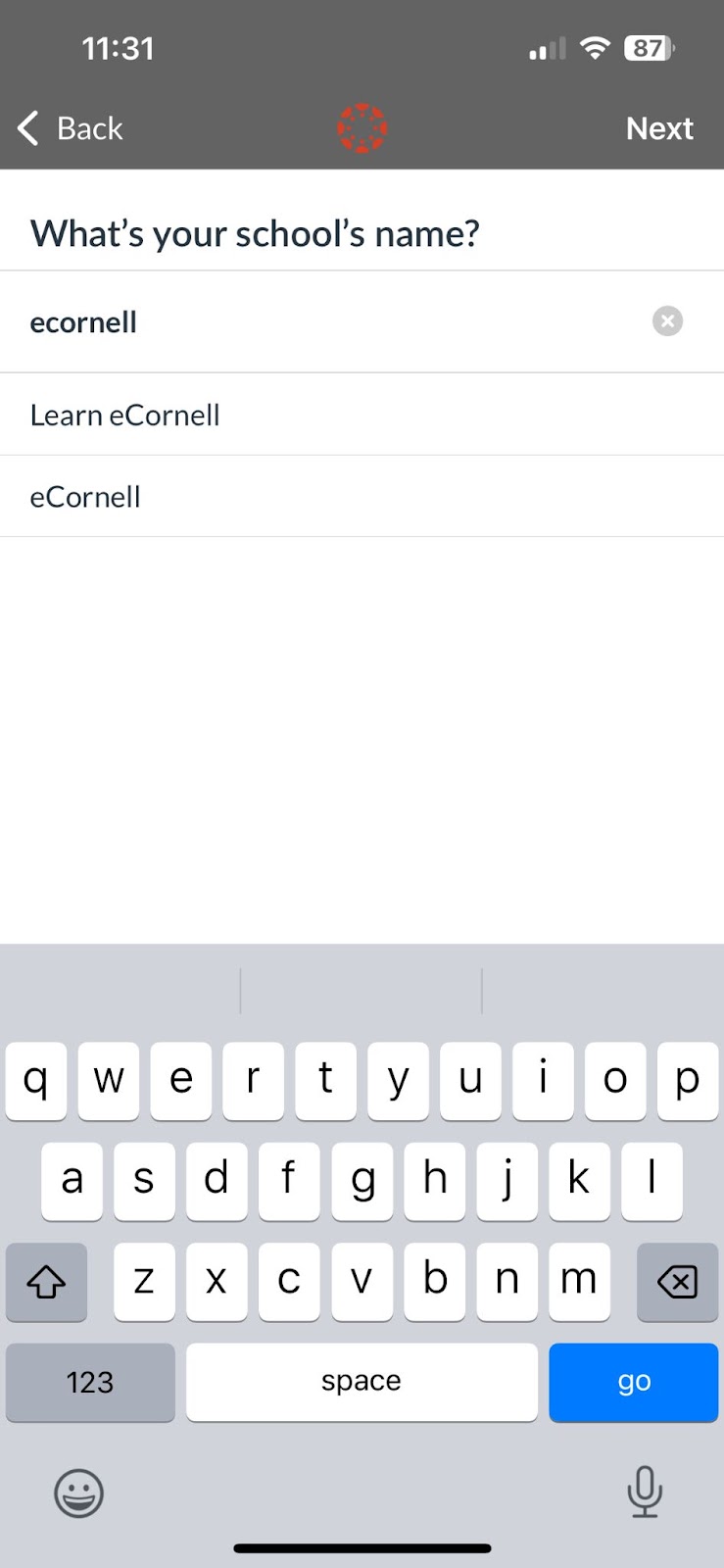Viewport: 724px width, 1568px height.
Task: Hit the blue go key
Action: pos(634,1382)
